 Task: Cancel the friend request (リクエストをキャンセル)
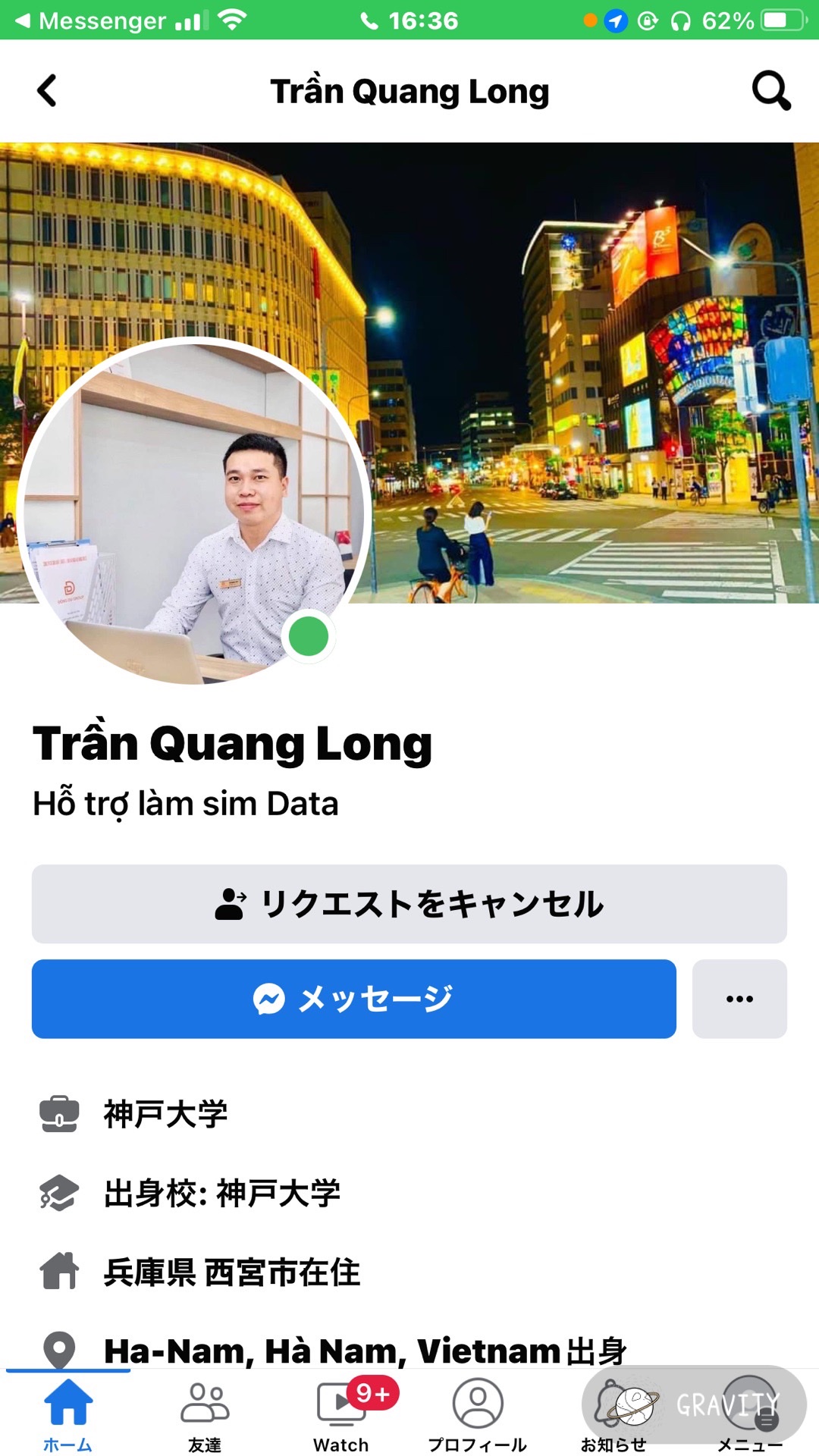coord(409,904)
